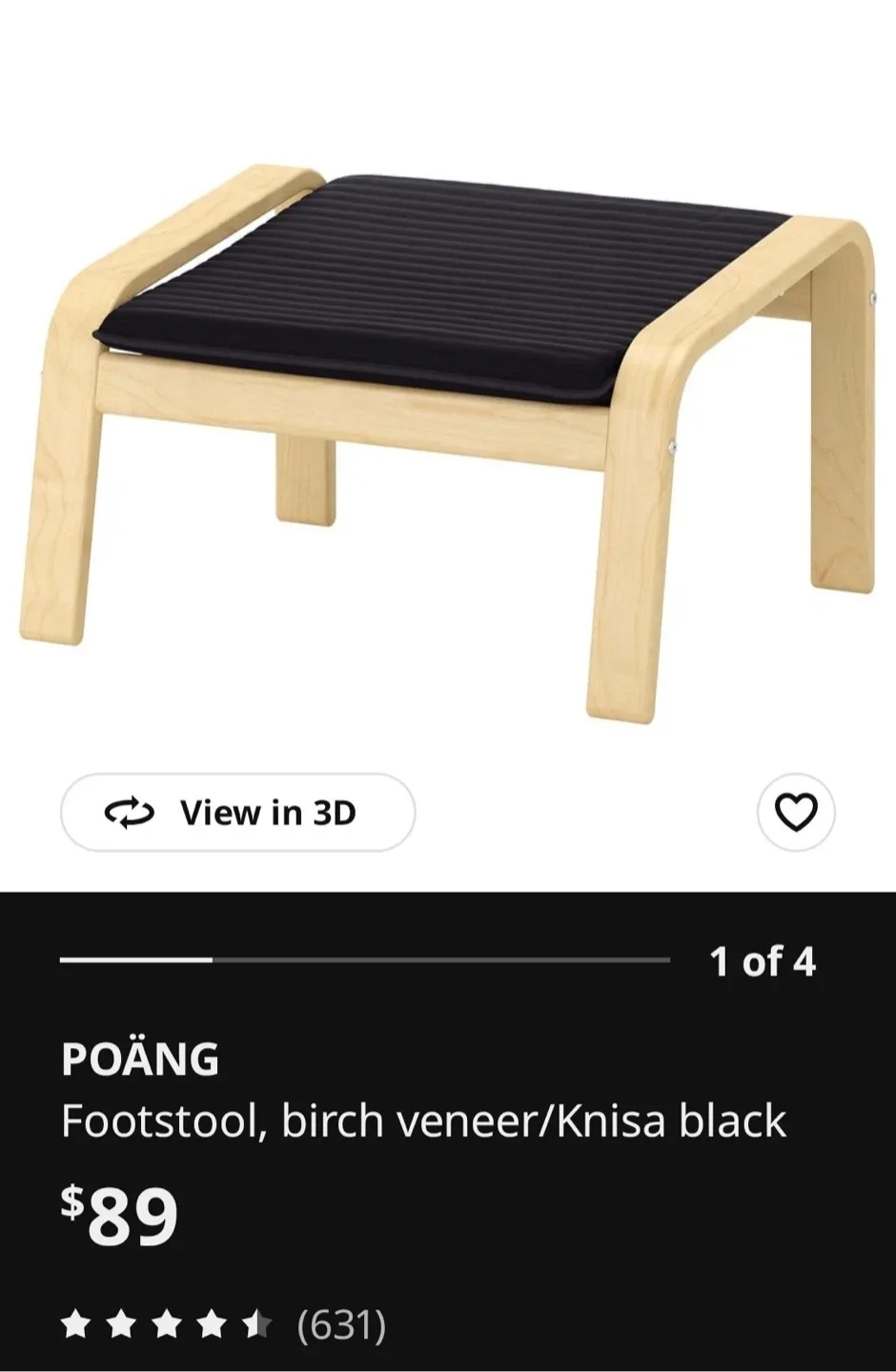Click the image carousel progress bar
The width and height of the screenshot is (896, 1372).
coord(362,961)
